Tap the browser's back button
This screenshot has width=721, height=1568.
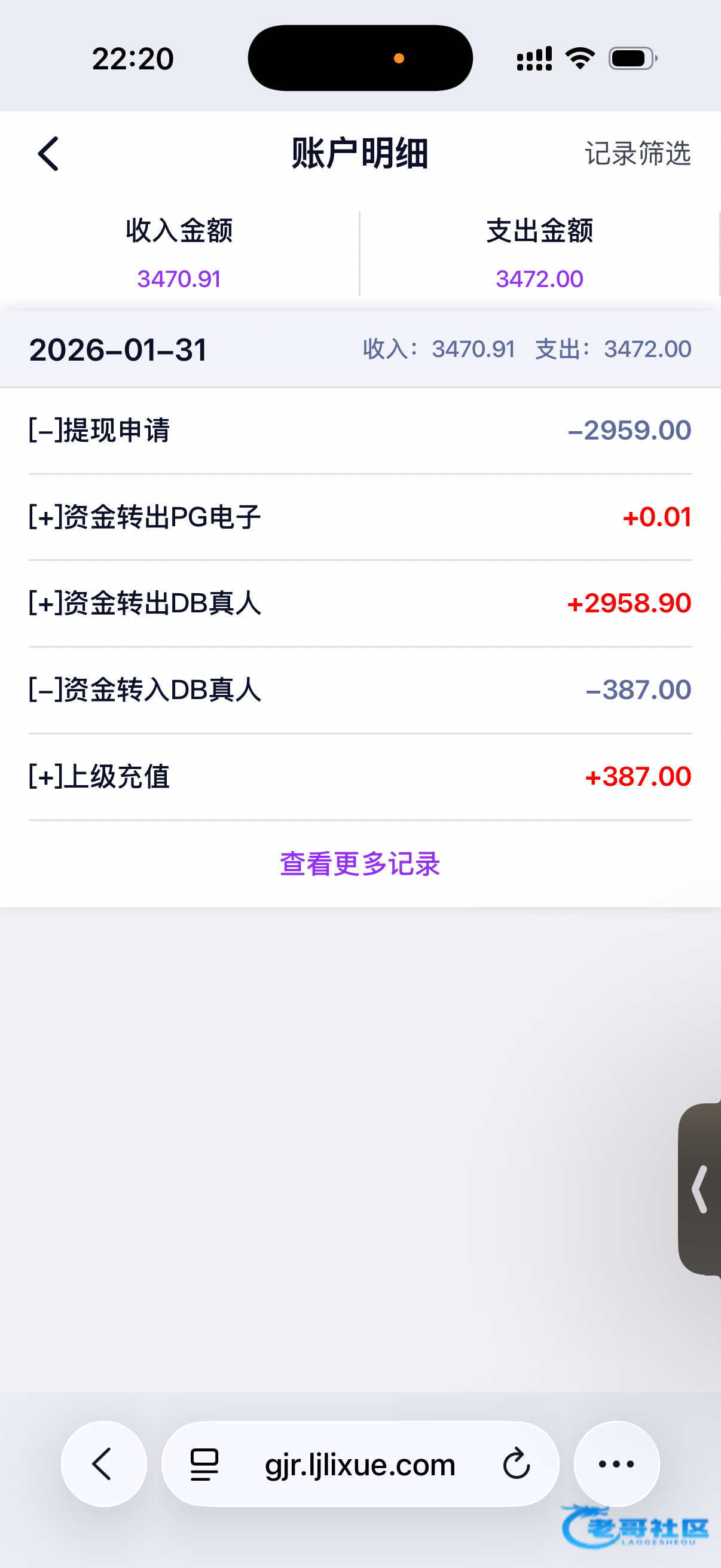tap(103, 1463)
